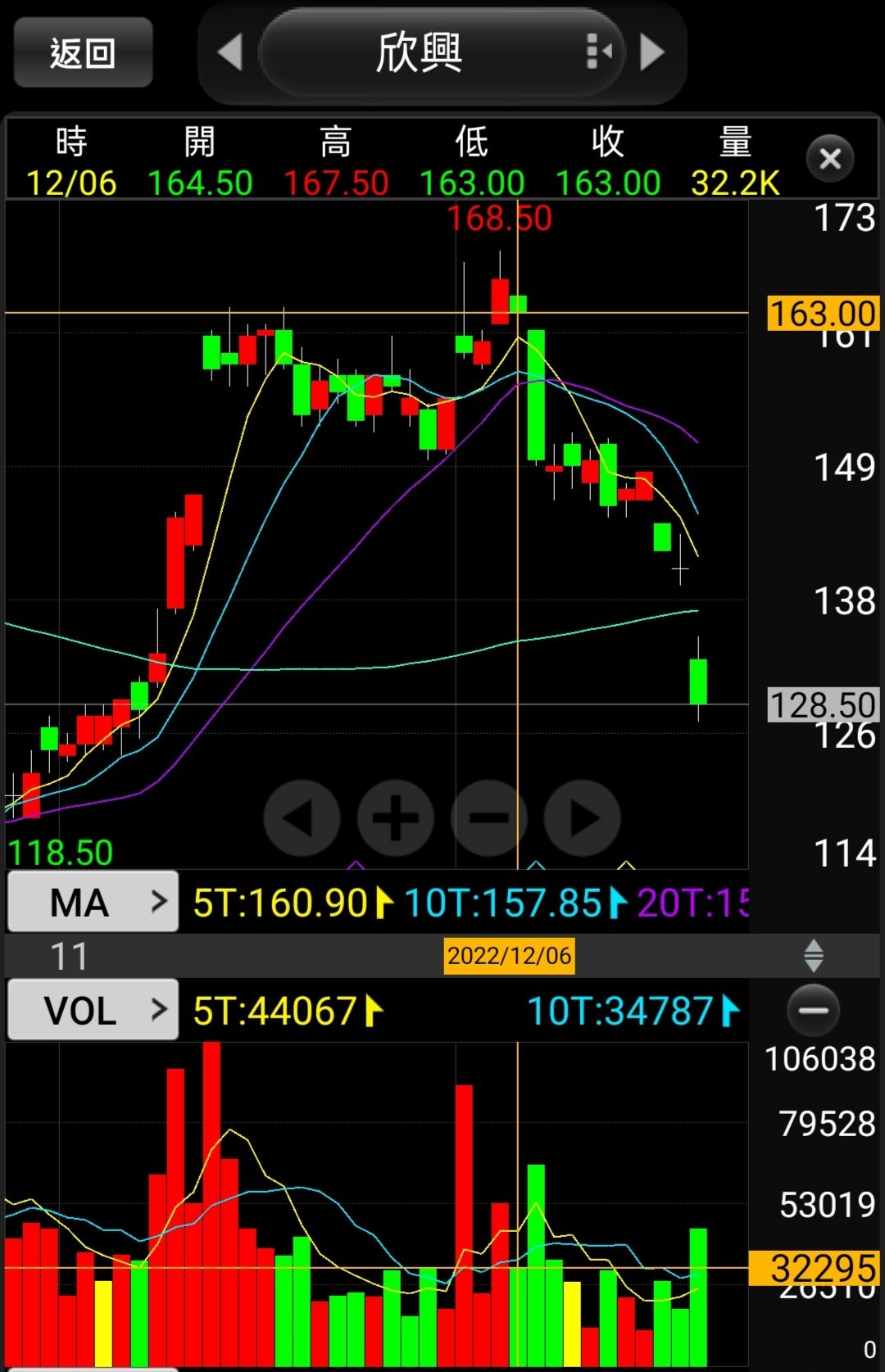Close the candle data info bar

click(829, 159)
